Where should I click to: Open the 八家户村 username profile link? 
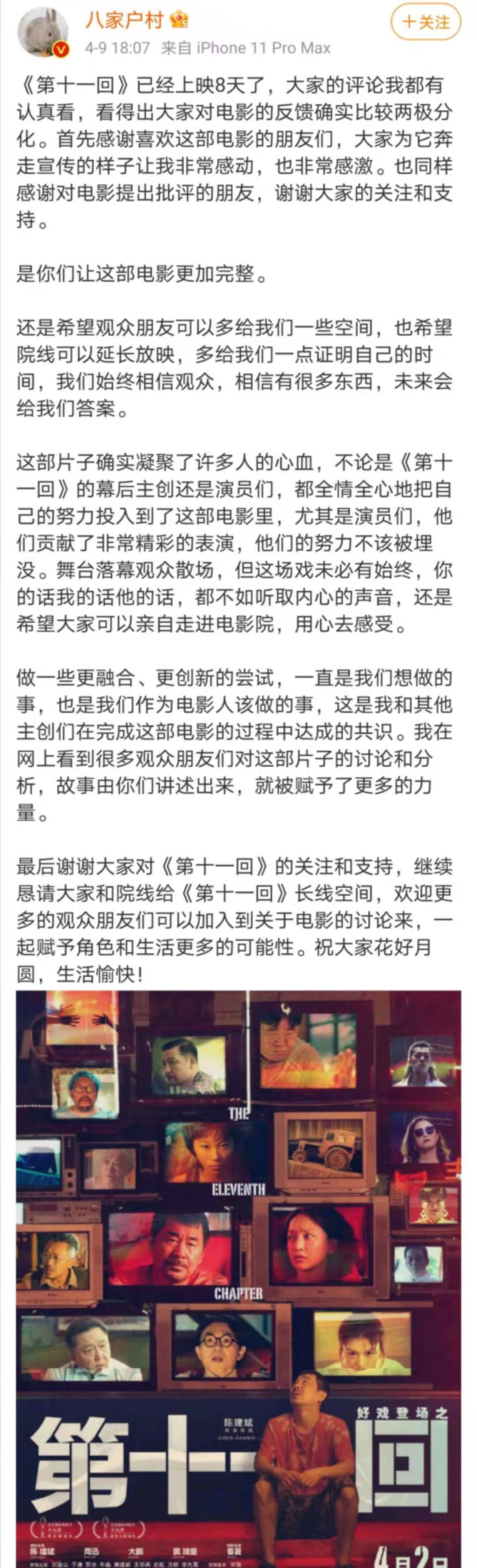124,20
